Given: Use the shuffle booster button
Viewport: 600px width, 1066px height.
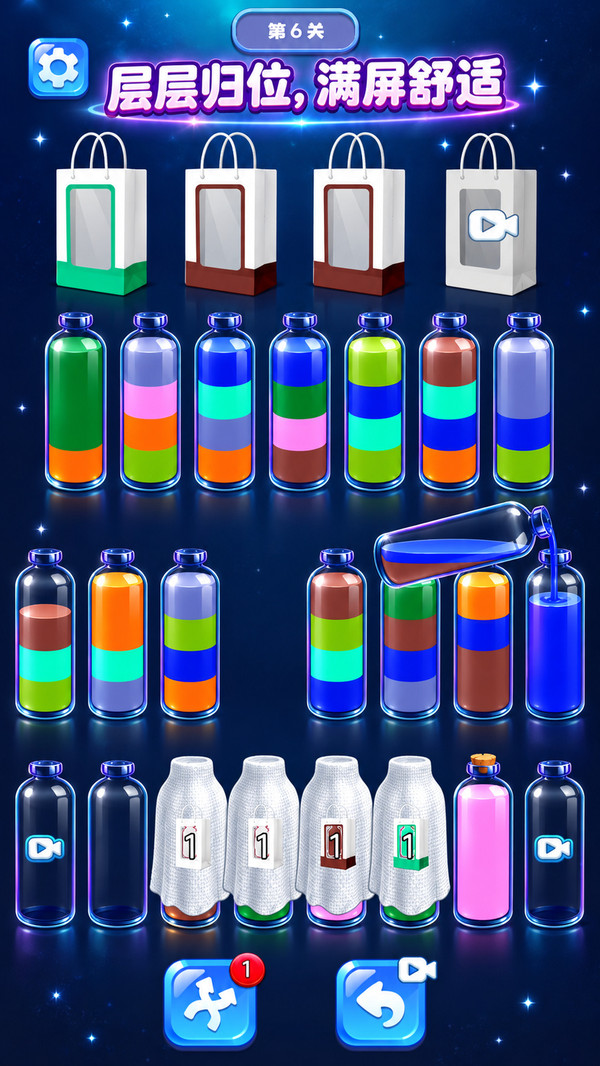Looking at the screenshot, I should pyautogui.click(x=211, y=1002).
